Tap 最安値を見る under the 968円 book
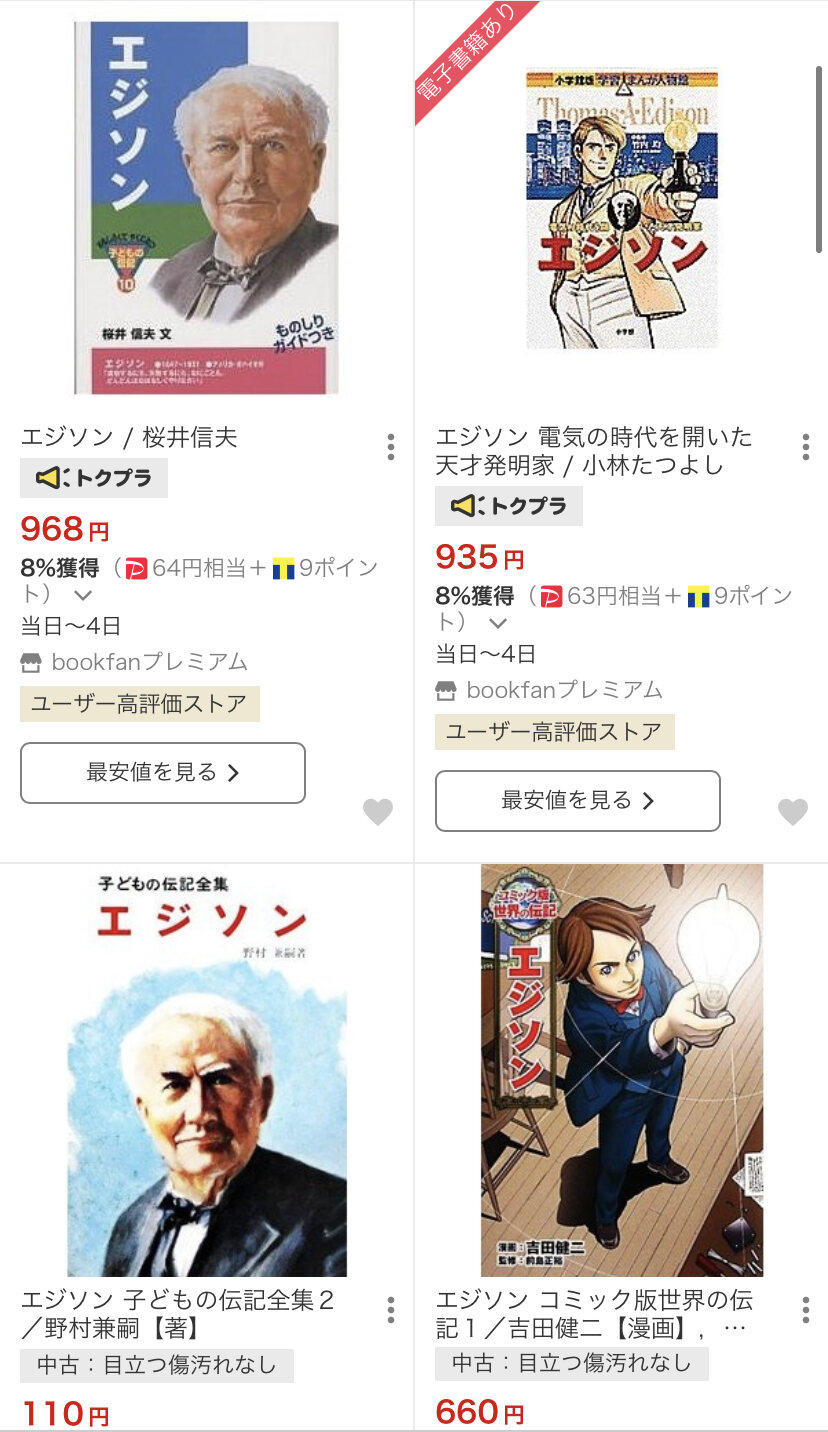Image resolution: width=828 pixels, height=1432 pixels. (x=163, y=773)
